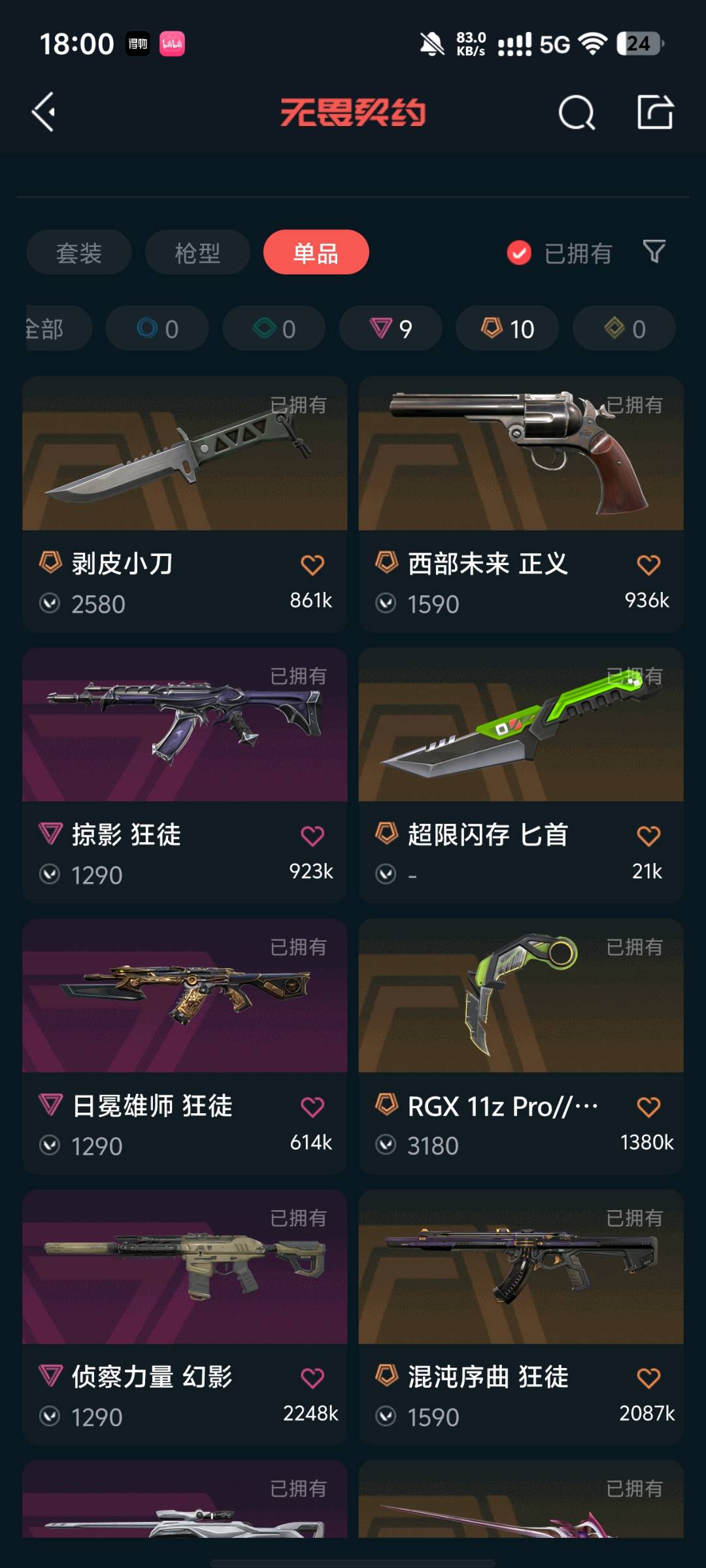Image resolution: width=706 pixels, height=1568 pixels.
Task: Toggle the 已拥有 owned checkbox
Action: (x=519, y=253)
